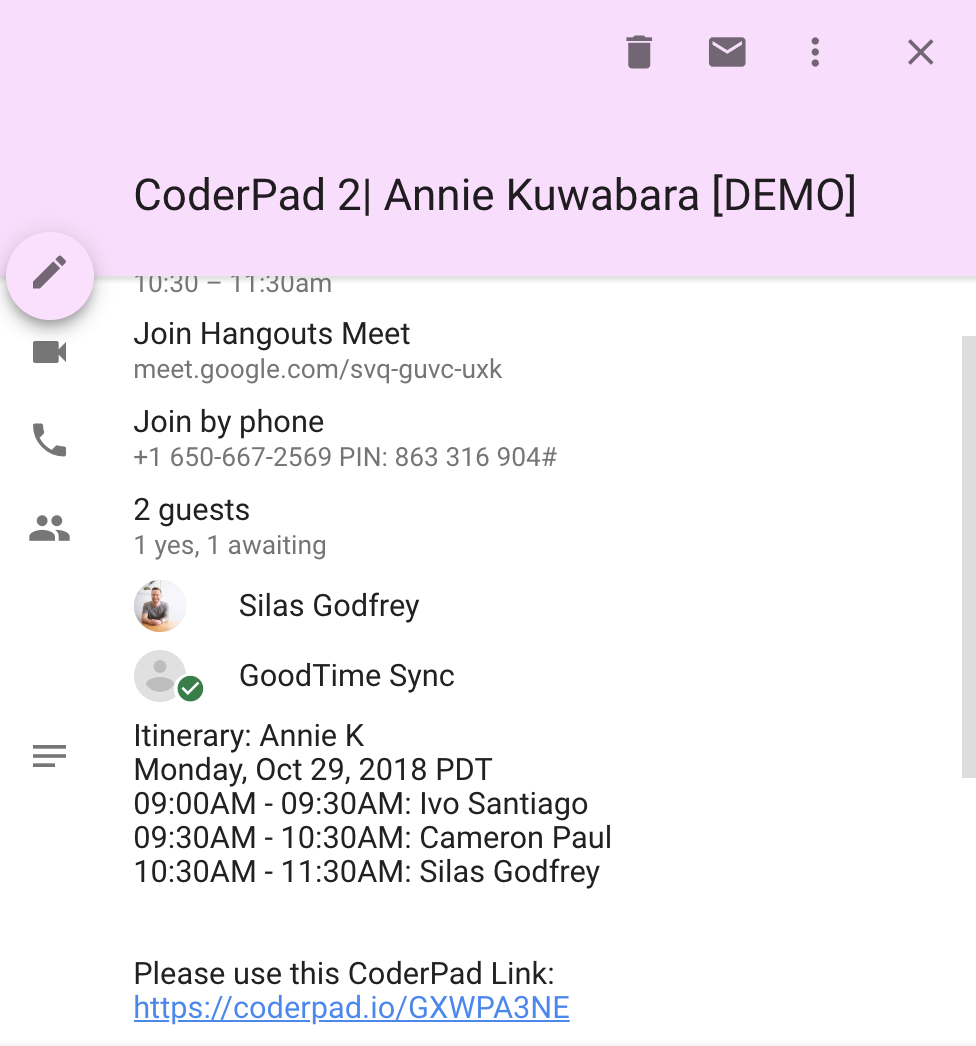Close the event details panel
This screenshot has height=1046, width=976.
(x=920, y=52)
